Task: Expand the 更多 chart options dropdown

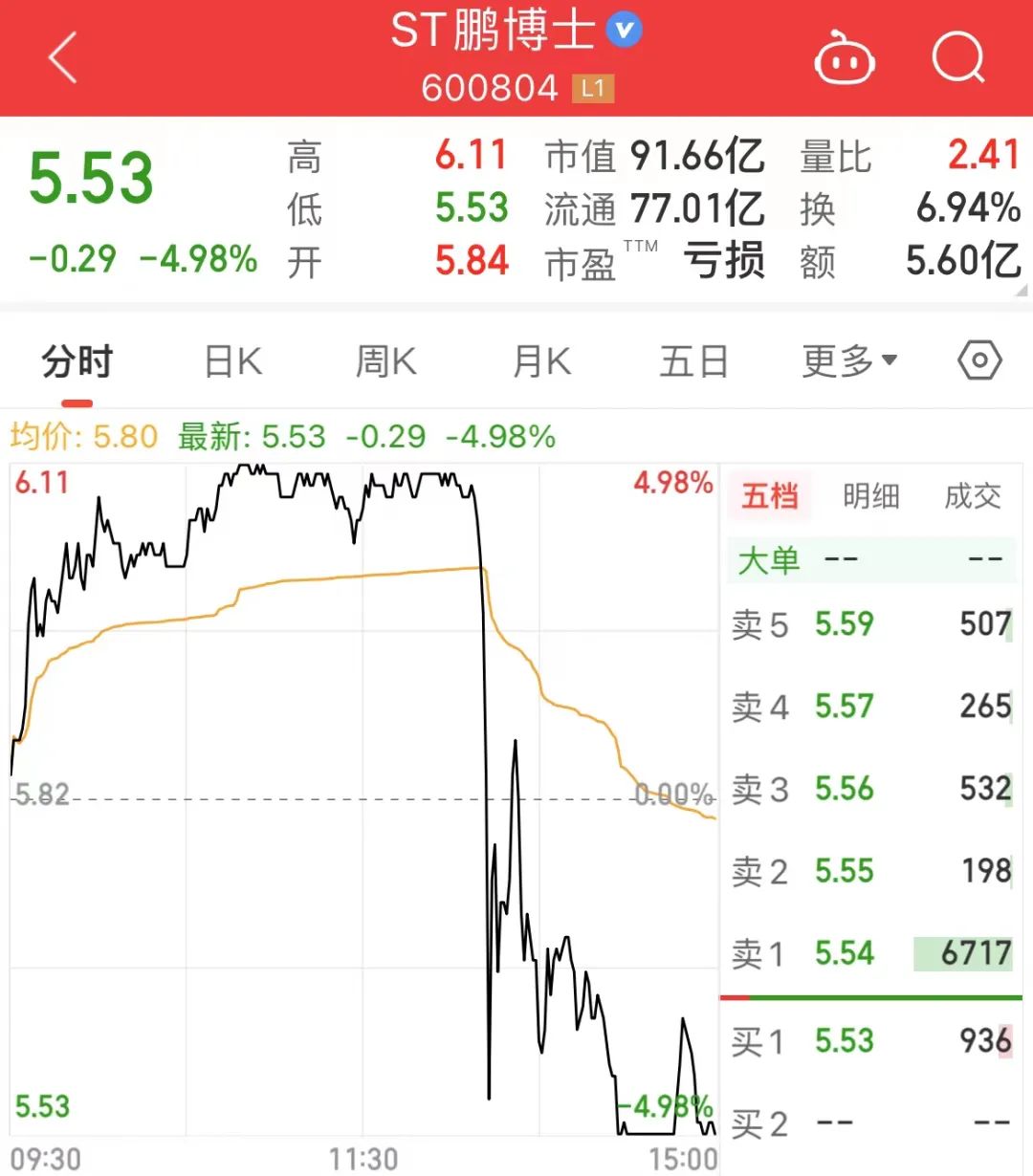Action: click(849, 361)
